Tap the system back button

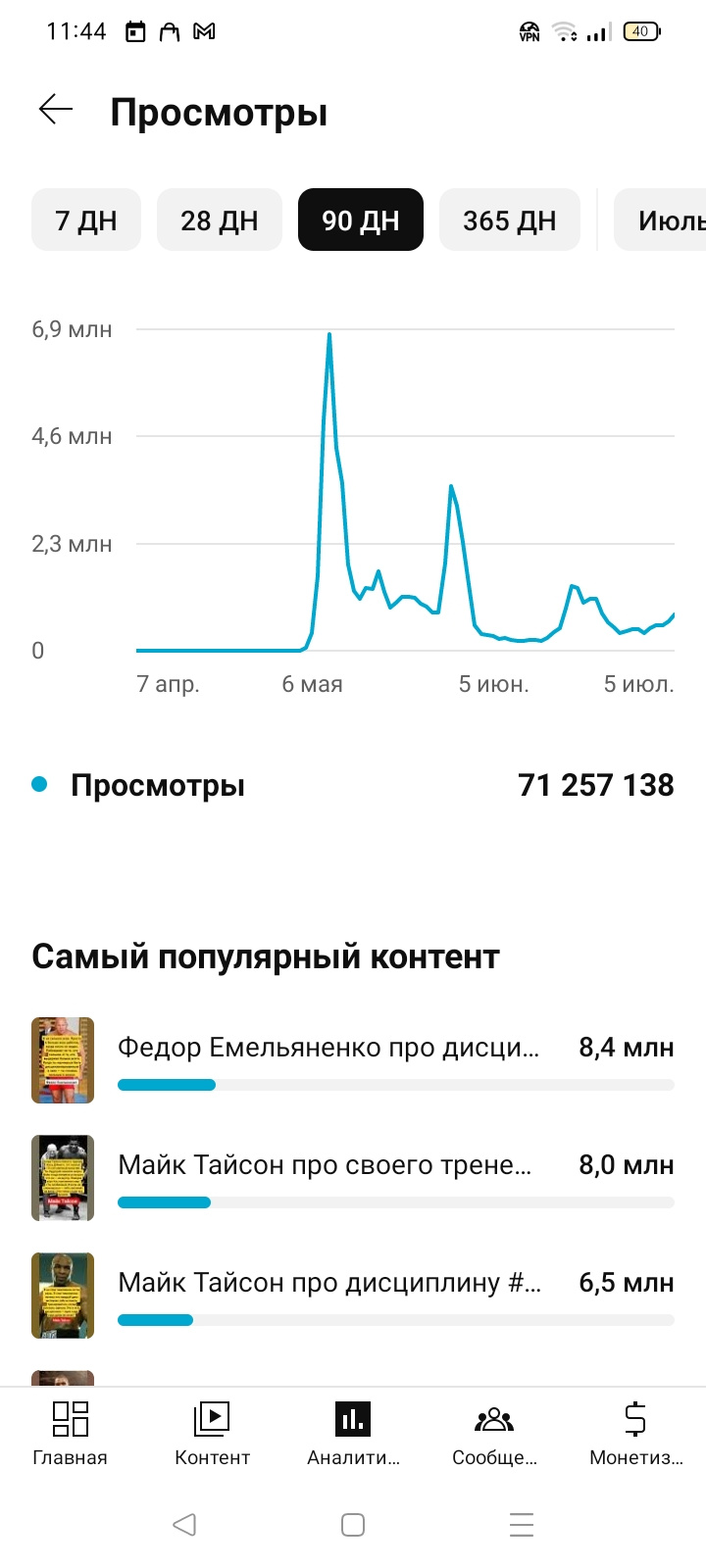(x=184, y=1524)
